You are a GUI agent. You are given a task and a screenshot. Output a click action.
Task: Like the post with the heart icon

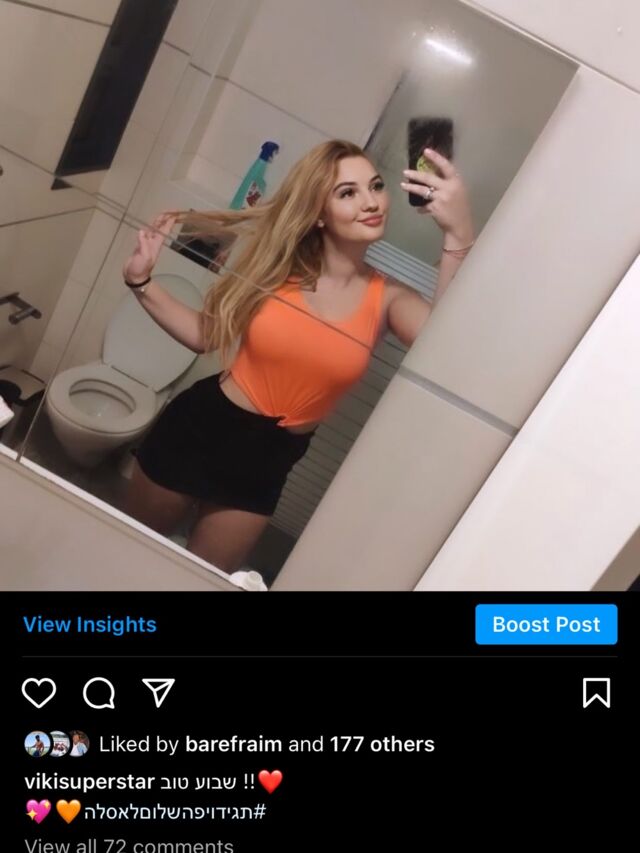pos(39,692)
